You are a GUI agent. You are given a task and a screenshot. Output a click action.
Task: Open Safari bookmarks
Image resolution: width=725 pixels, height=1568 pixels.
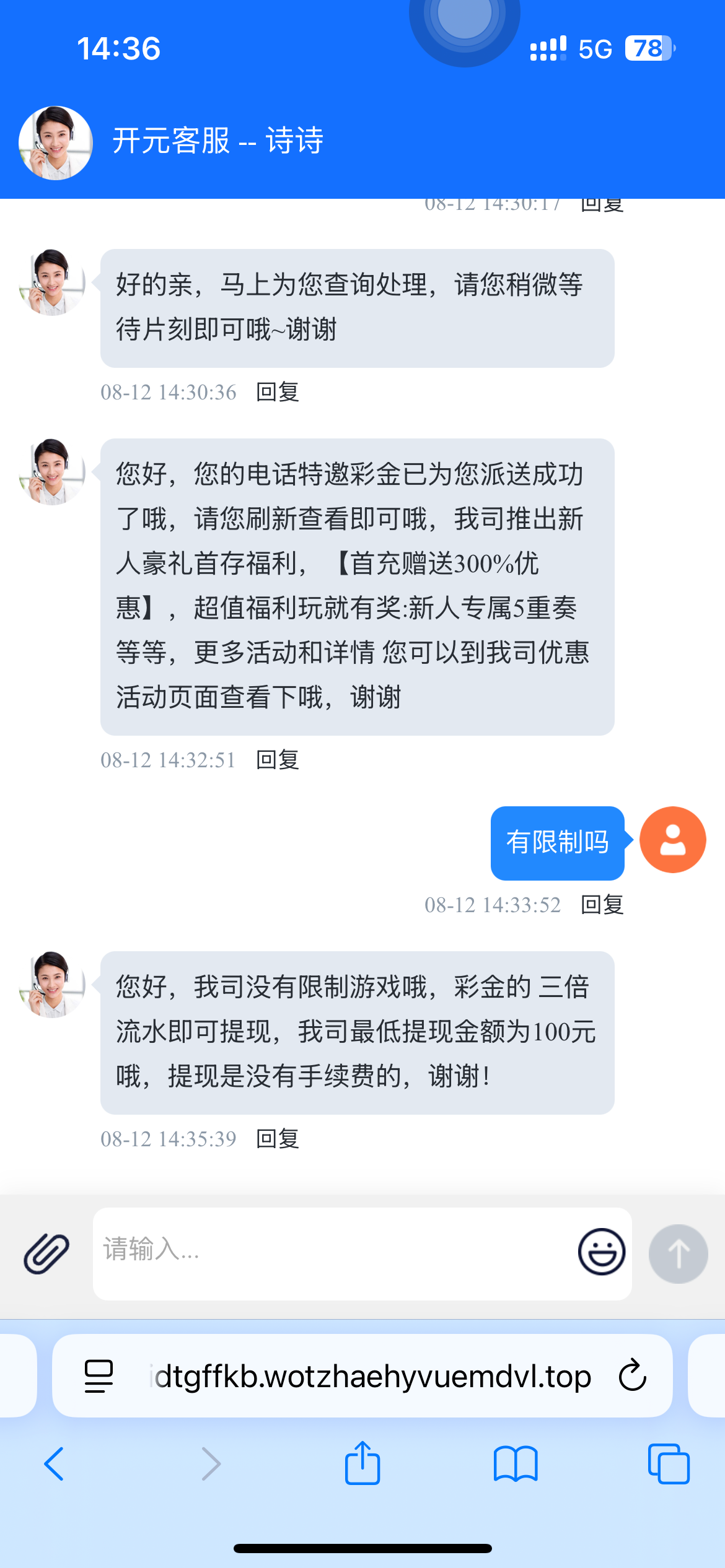[x=516, y=1464]
